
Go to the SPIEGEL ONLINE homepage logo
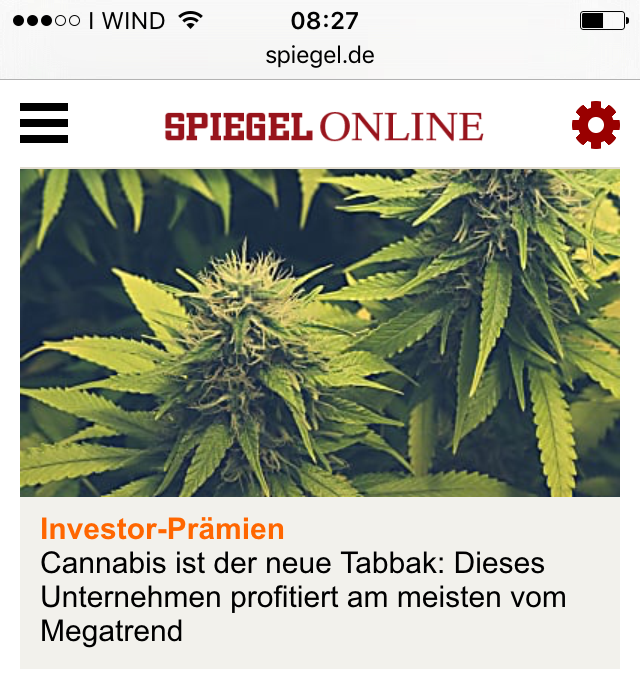tap(324, 126)
